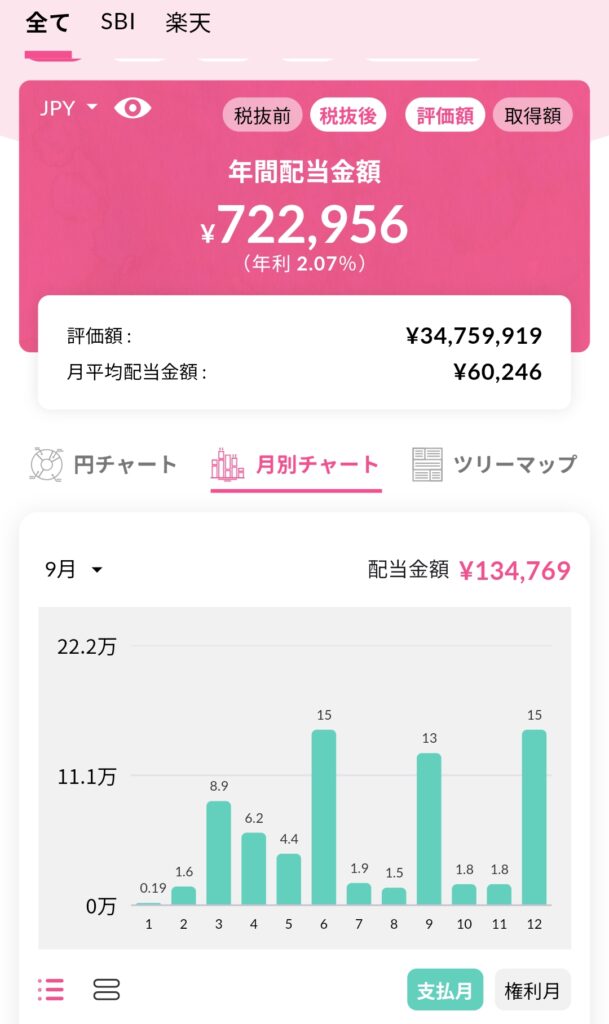Switch to the pink list view icon
This screenshot has width=609, height=1024.
coord(51,990)
